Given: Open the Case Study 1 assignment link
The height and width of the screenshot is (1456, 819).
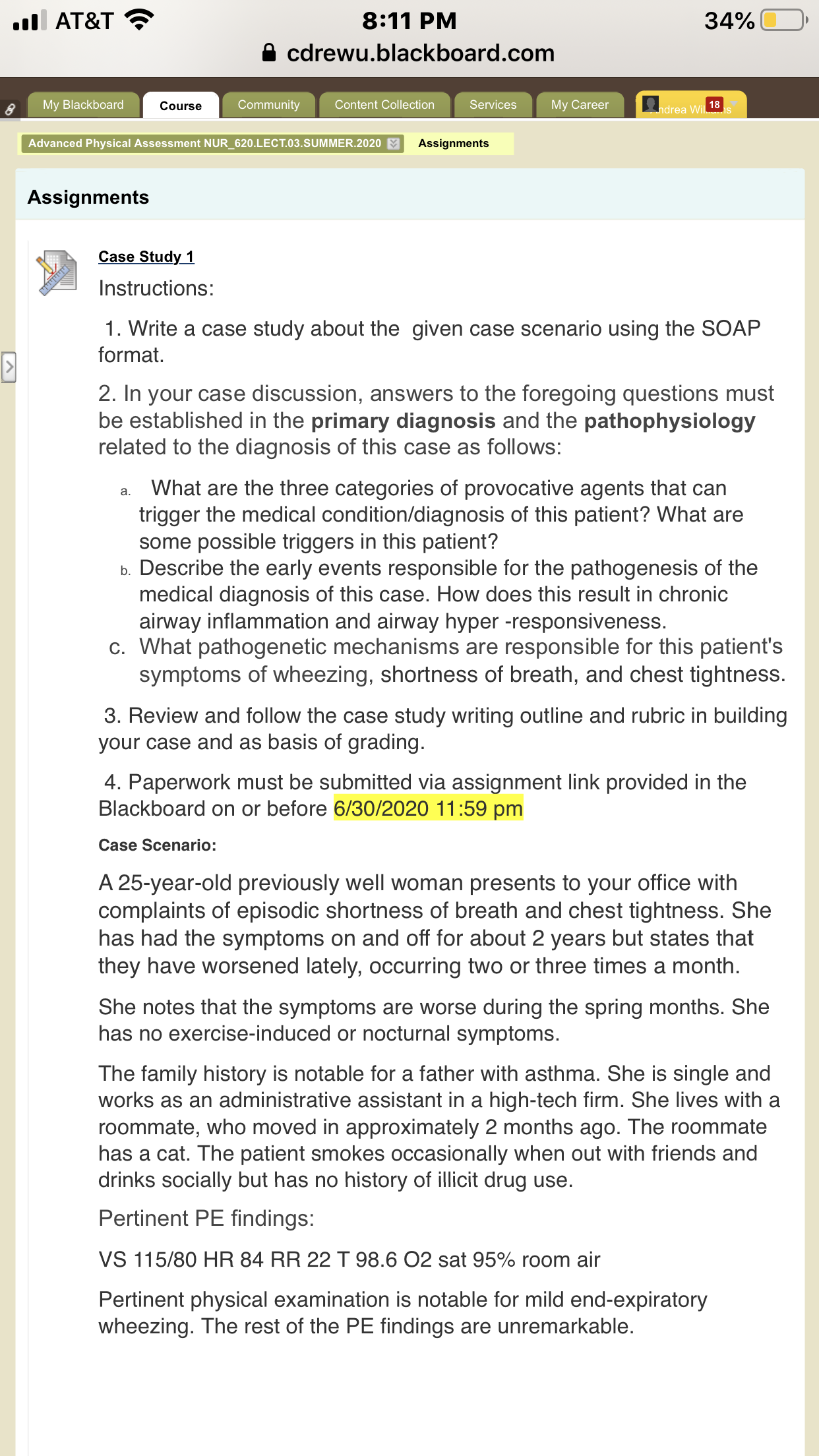Looking at the screenshot, I should pyautogui.click(x=146, y=257).
